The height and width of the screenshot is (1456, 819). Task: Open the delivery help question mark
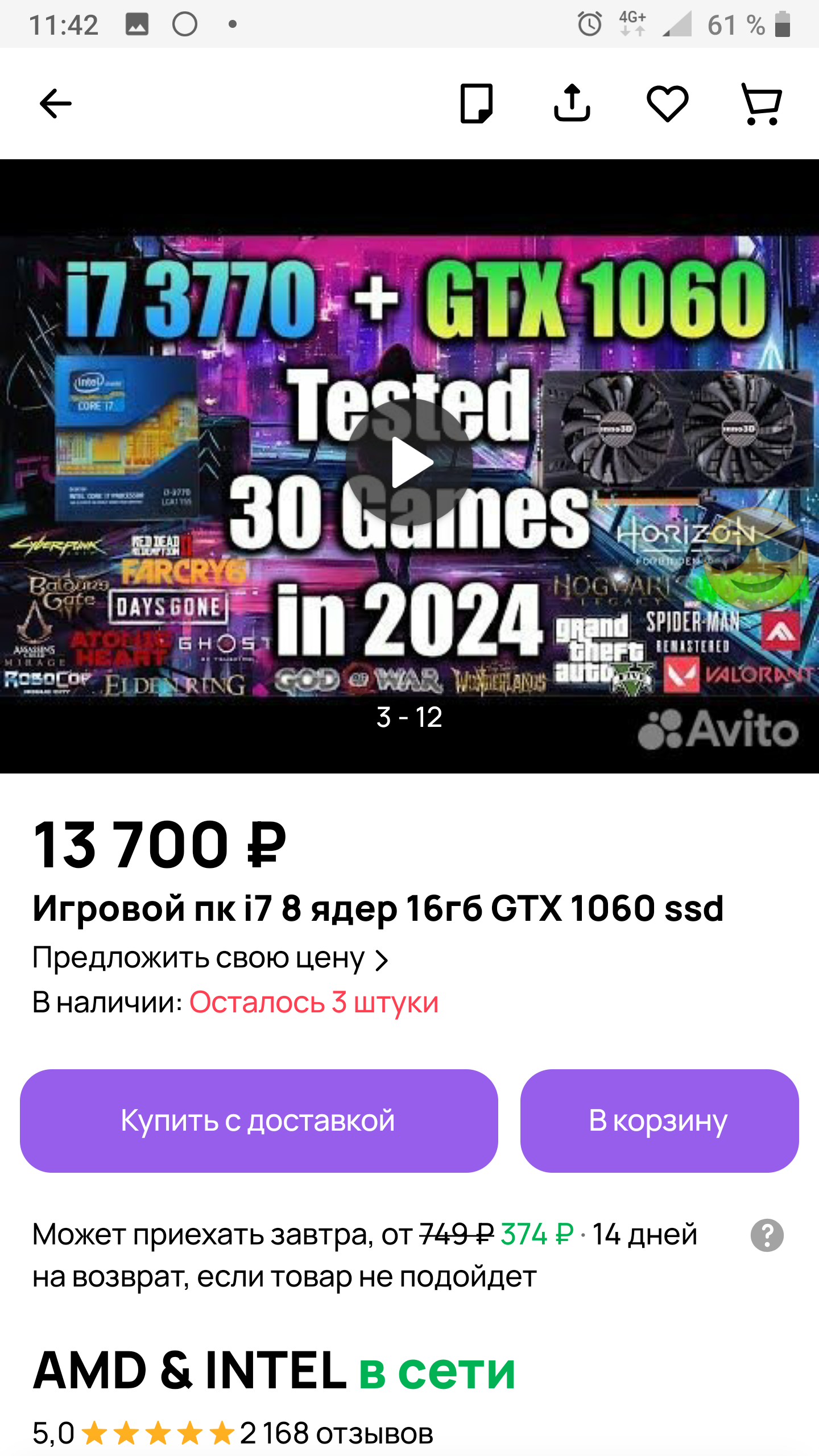[767, 1235]
